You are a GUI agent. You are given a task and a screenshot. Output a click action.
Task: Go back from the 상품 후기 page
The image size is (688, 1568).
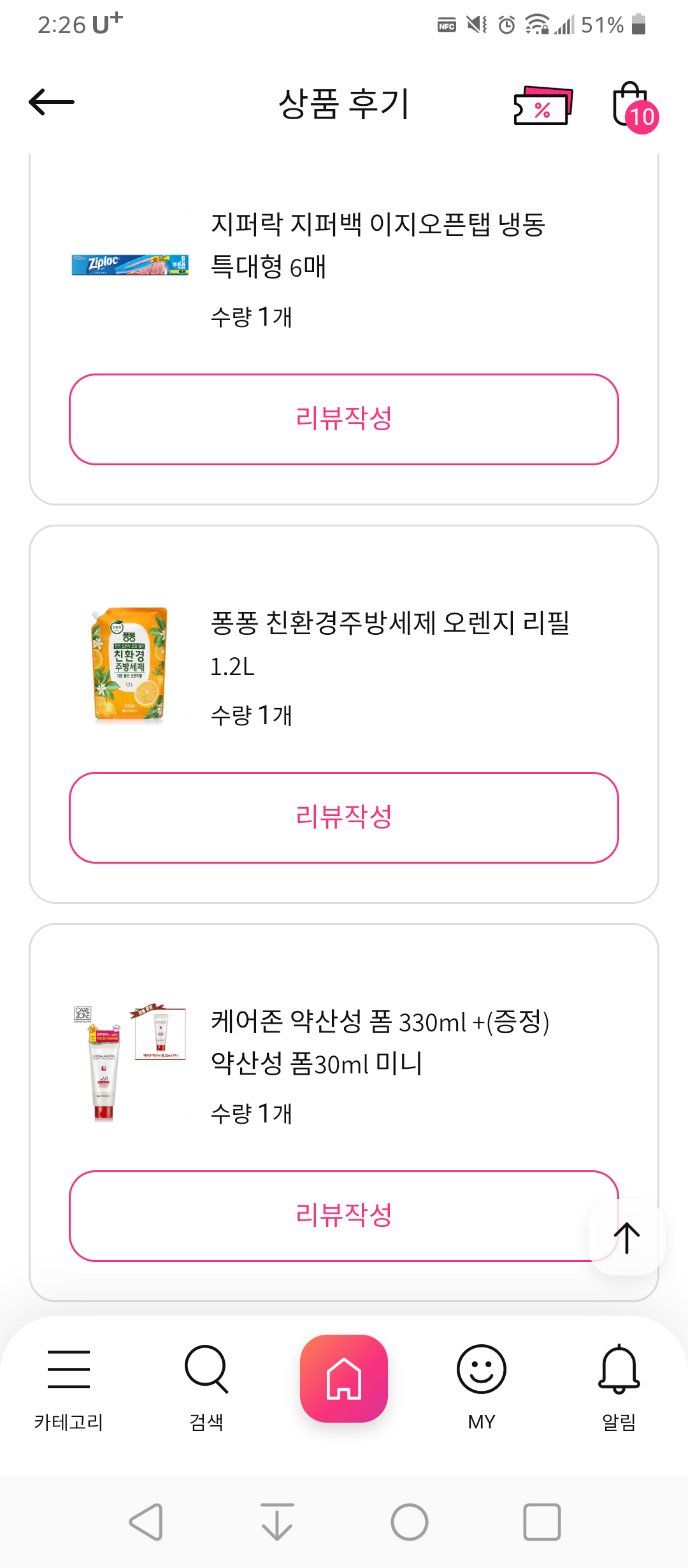point(52,102)
